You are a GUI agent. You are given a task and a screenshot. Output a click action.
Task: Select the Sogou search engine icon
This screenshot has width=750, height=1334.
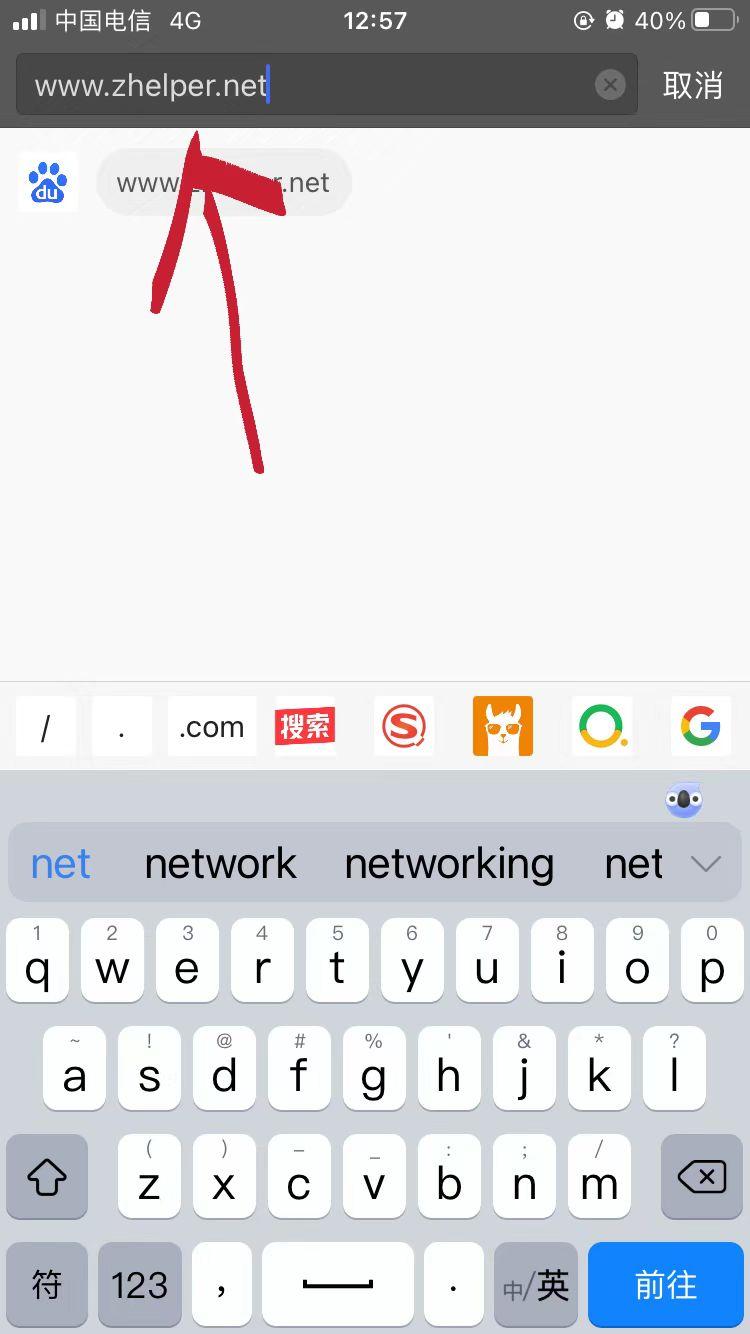(404, 727)
